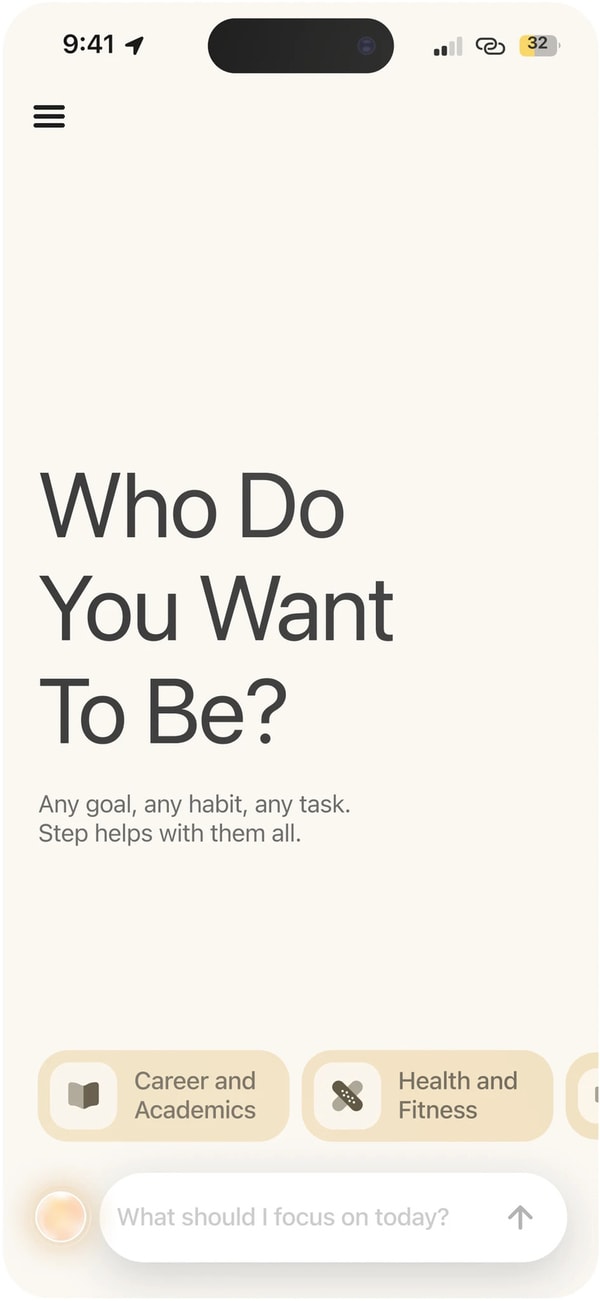The image size is (600, 1301).
Task: Select the Career and Academics chip
Action: (164, 1095)
